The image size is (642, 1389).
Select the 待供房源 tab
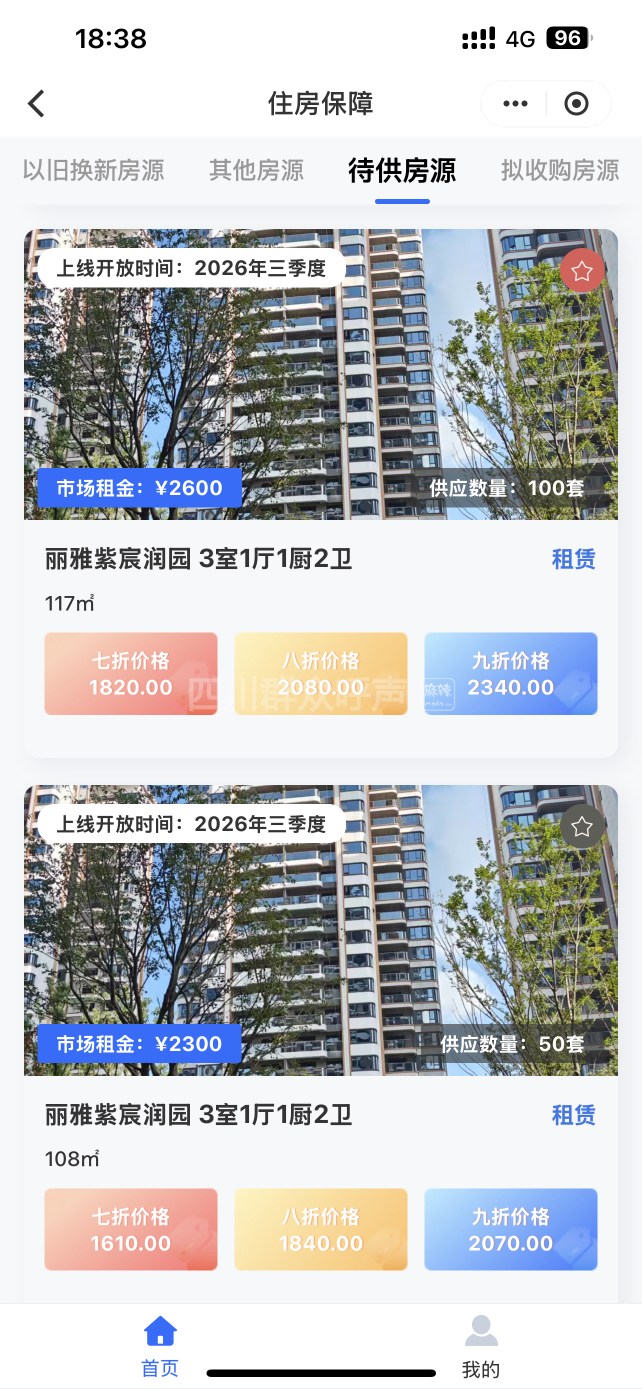(402, 170)
